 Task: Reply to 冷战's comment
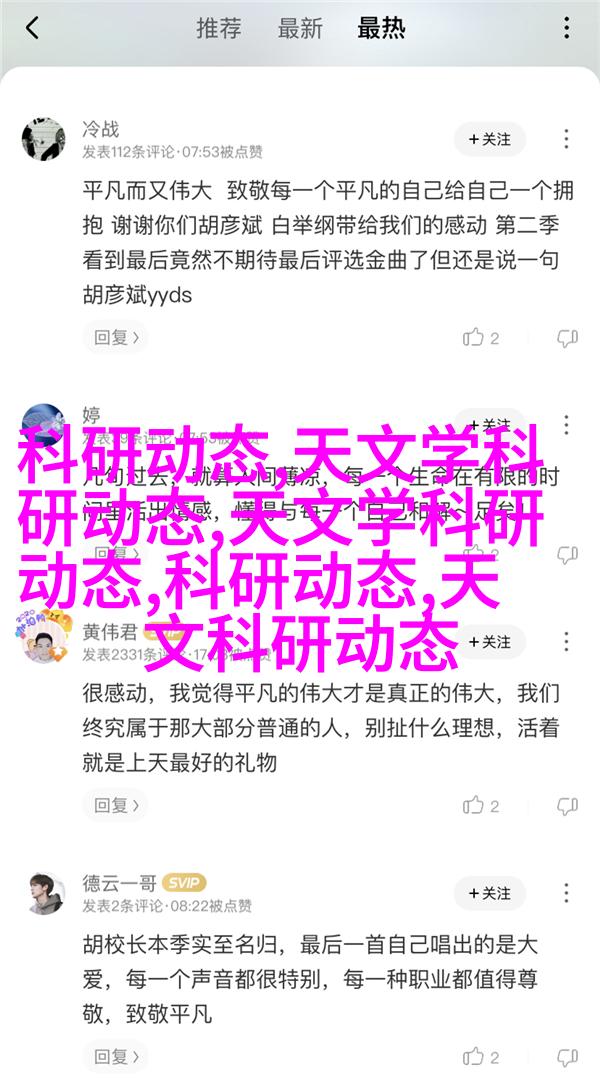coord(113,338)
